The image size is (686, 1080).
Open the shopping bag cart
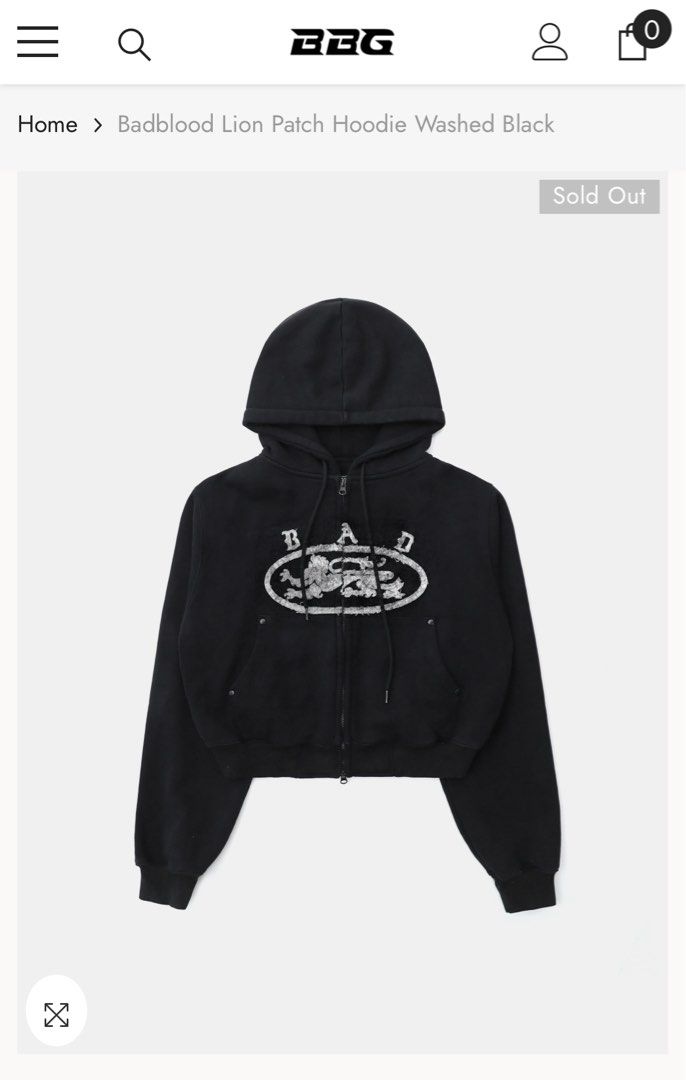[x=634, y=42]
